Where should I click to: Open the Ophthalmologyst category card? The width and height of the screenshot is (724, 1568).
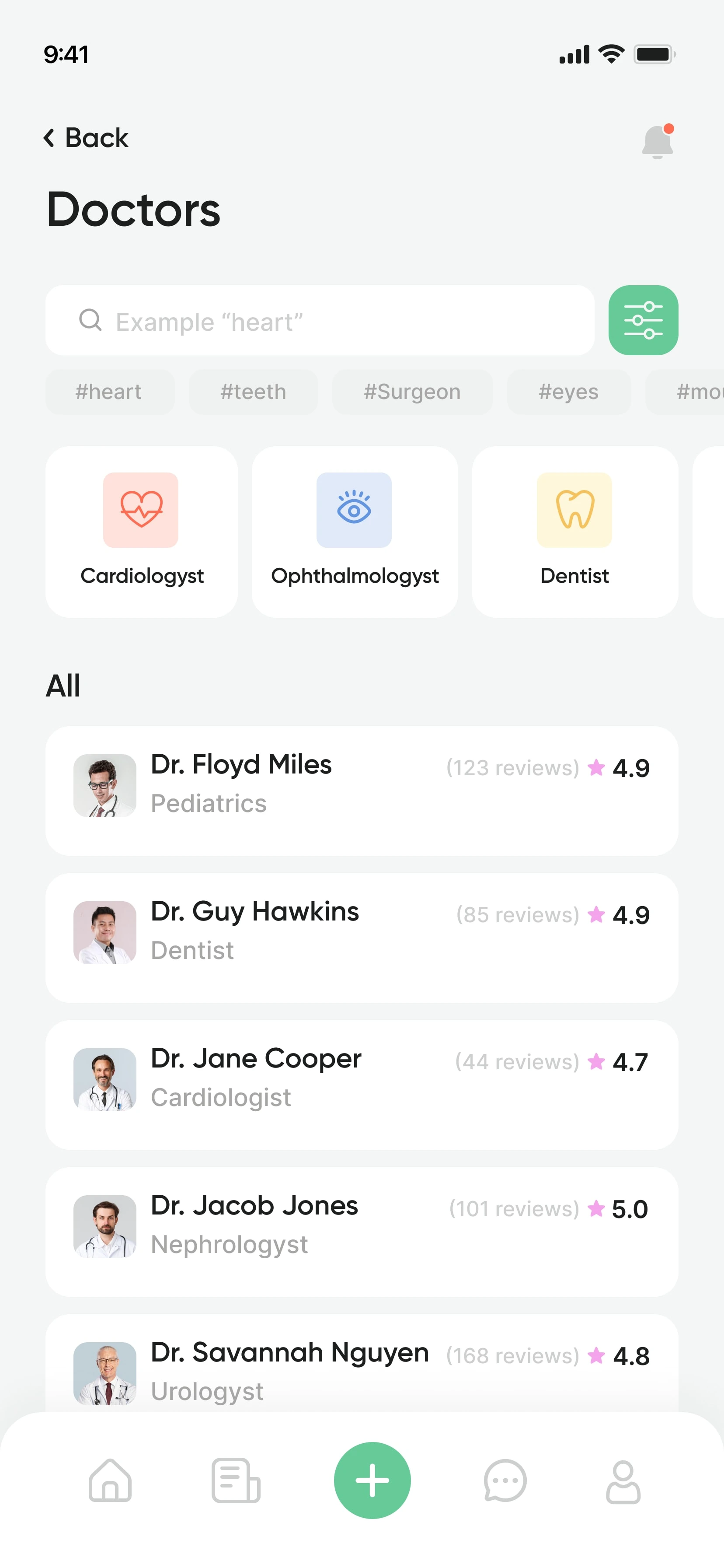[x=355, y=532]
